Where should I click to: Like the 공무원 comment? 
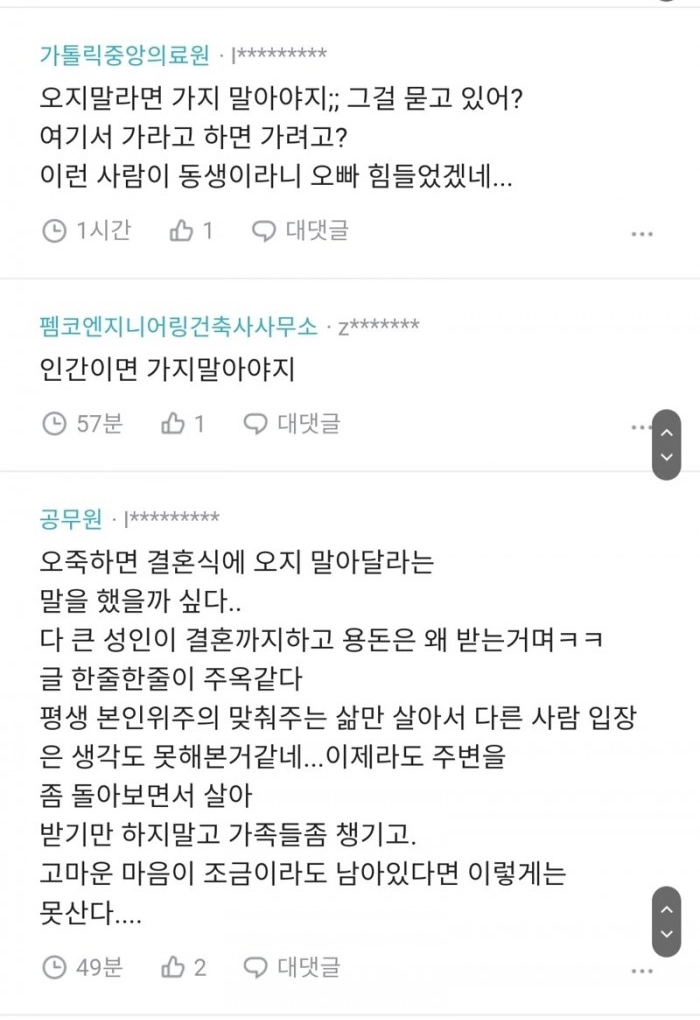pyautogui.click(x=182, y=967)
